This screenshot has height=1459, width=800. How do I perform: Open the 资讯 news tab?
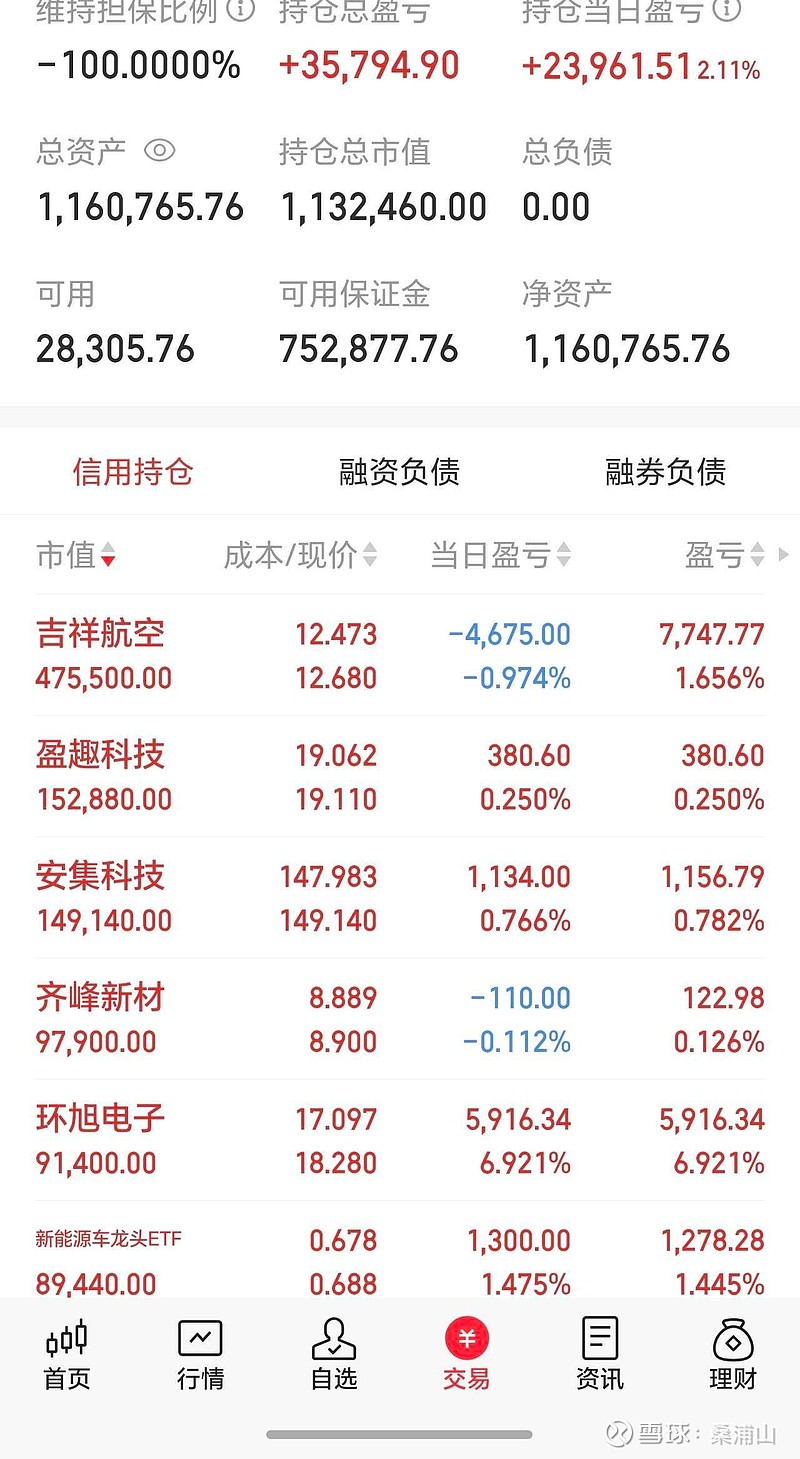click(x=600, y=1355)
